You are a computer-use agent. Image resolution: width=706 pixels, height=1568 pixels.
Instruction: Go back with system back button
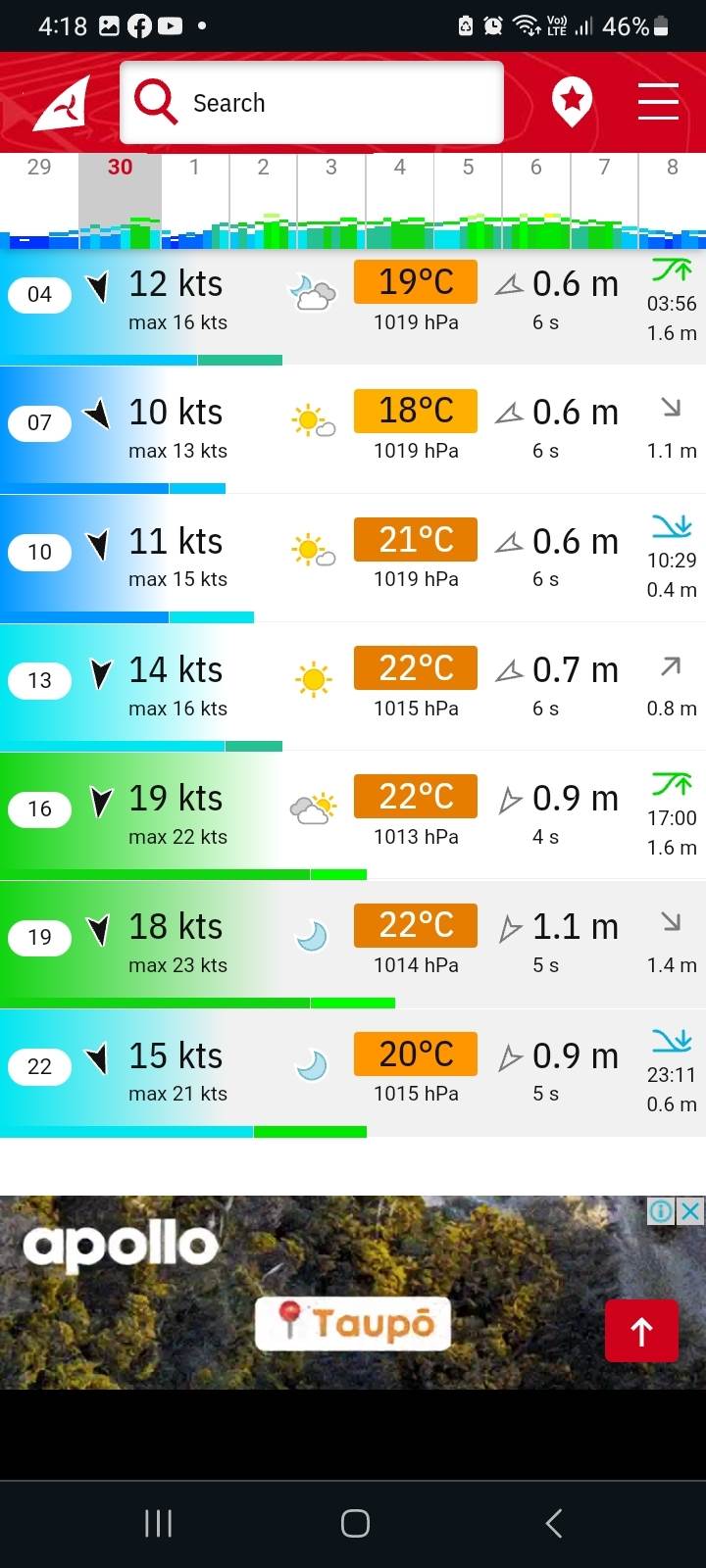coord(554,1523)
